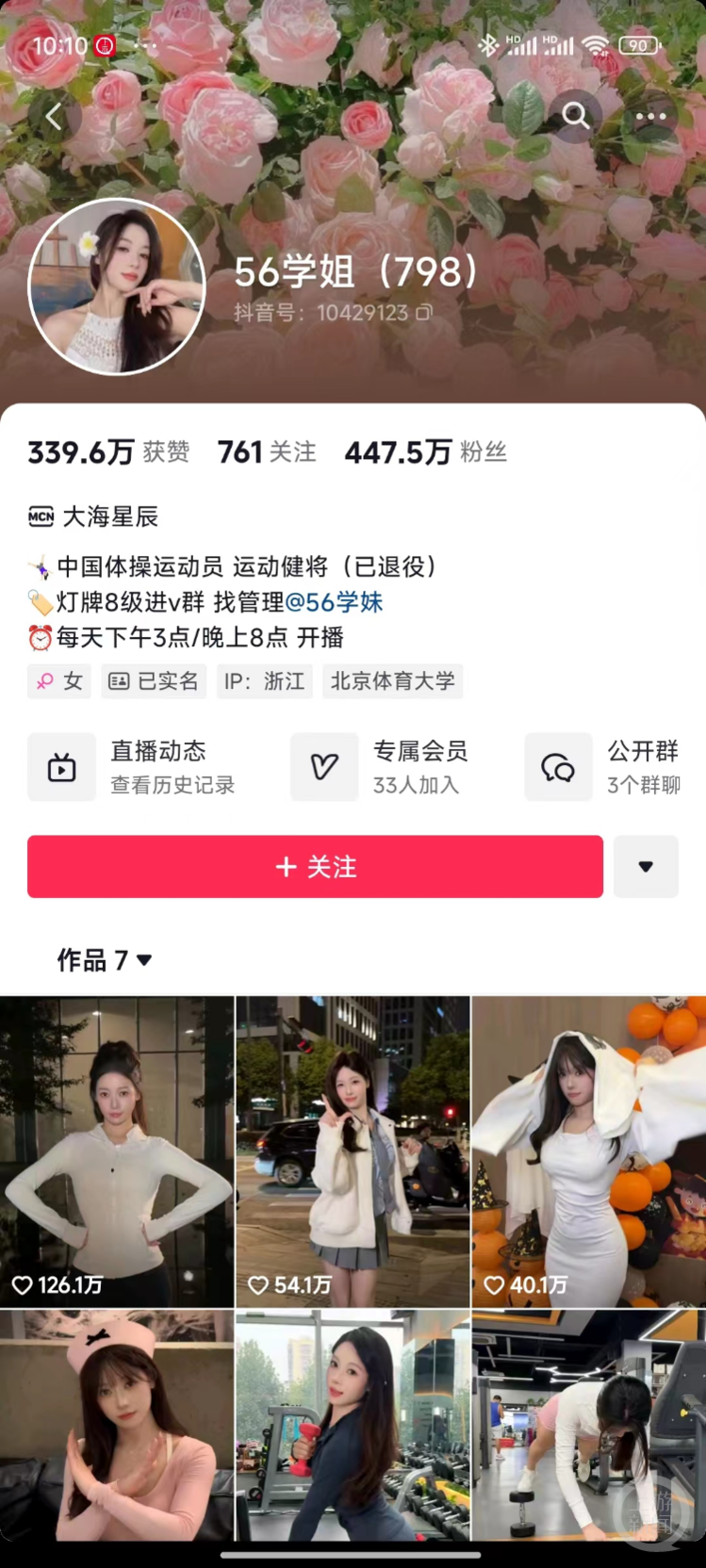This screenshot has width=706, height=1568.
Task: Follow this user with the 关注 button
Action: 315,867
